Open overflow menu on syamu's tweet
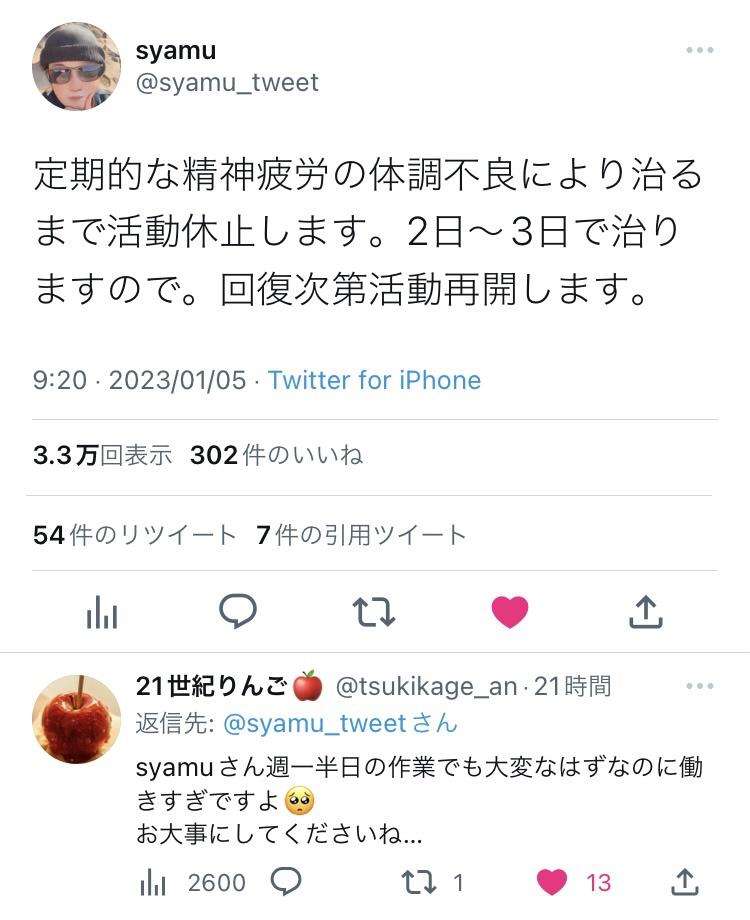Image resolution: width=750 pixels, height=920 pixels. coord(699,50)
